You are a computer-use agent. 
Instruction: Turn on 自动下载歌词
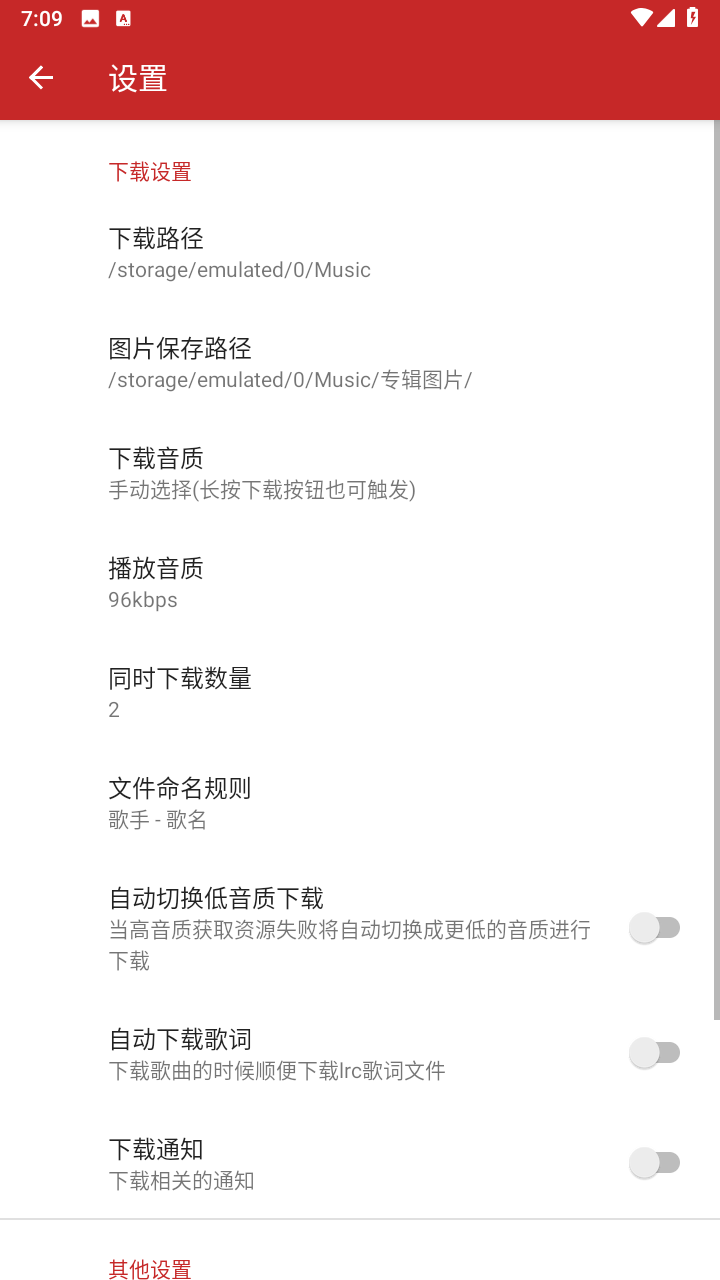655,1052
